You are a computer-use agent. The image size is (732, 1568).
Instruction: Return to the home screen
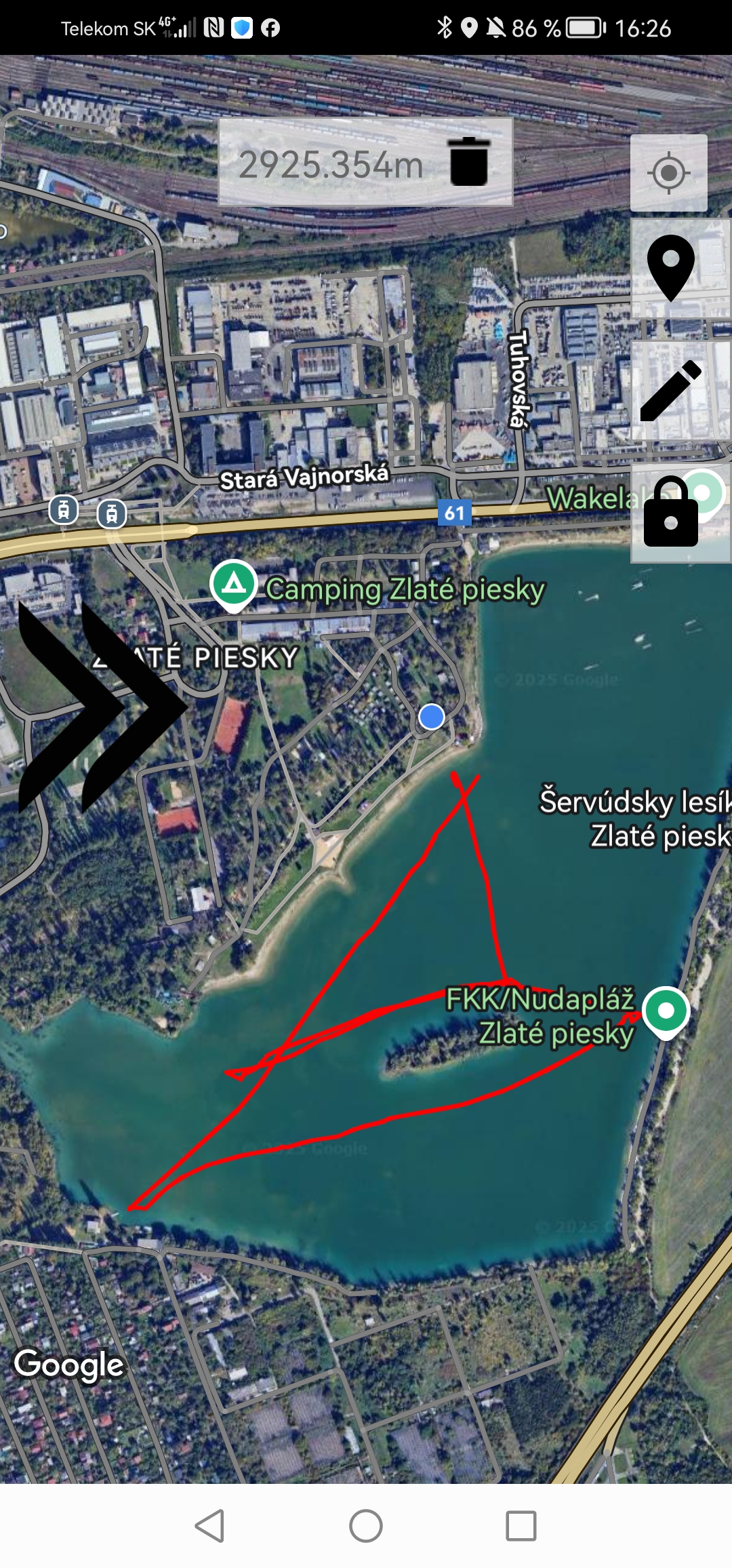366,1526
